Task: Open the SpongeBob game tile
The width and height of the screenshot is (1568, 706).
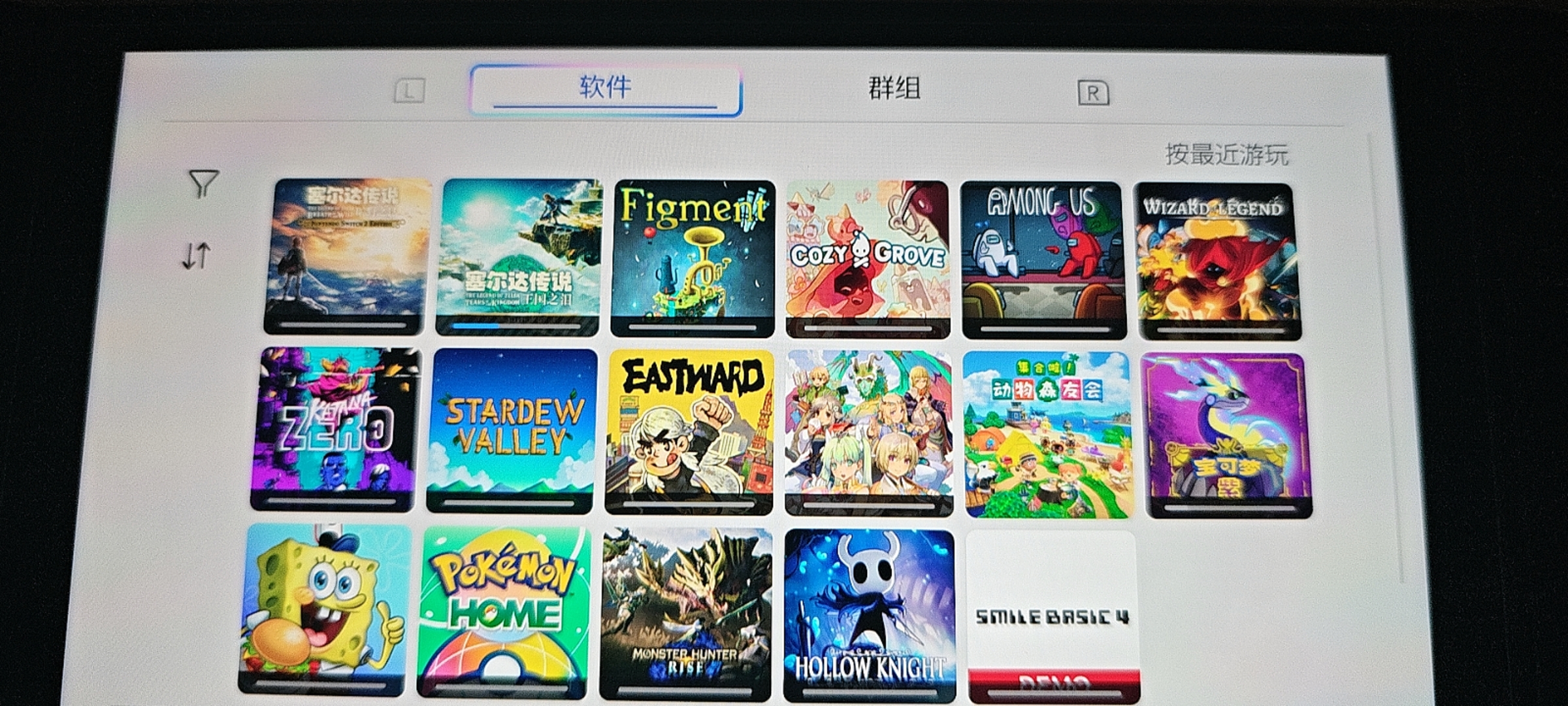Action: [x=327, y=608]
